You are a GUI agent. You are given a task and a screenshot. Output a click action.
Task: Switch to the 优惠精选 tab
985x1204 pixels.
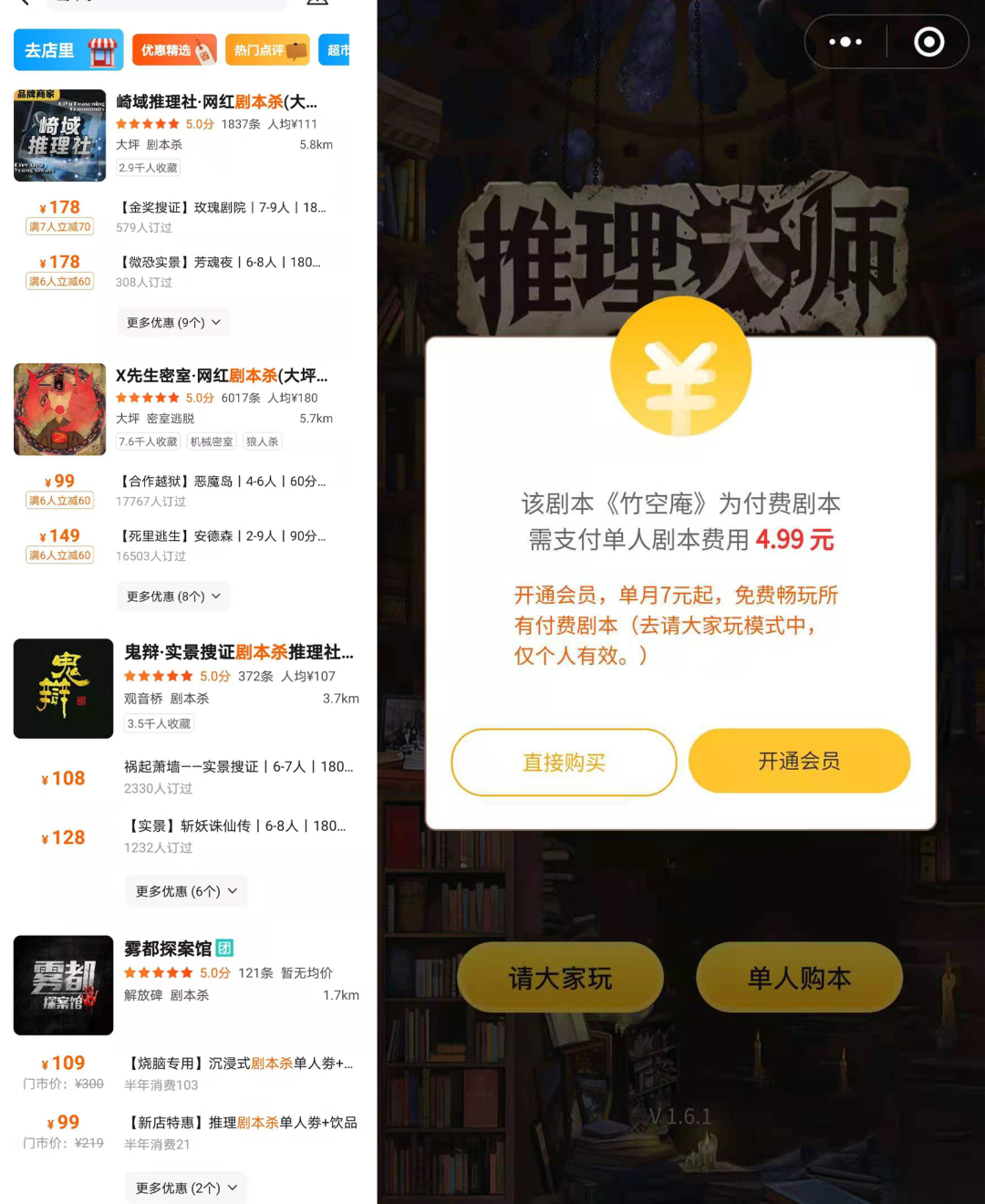pos(175,50)
